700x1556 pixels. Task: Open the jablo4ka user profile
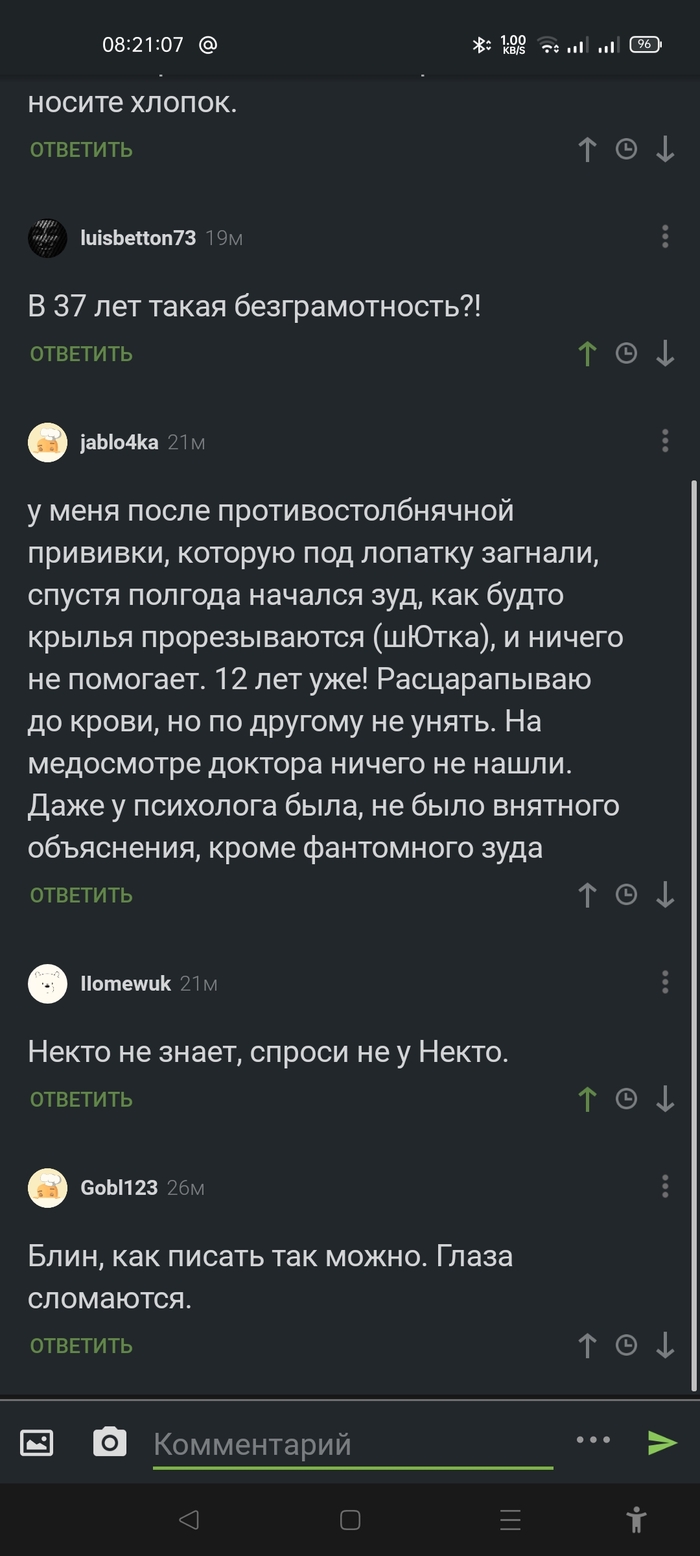coord(119,442)
